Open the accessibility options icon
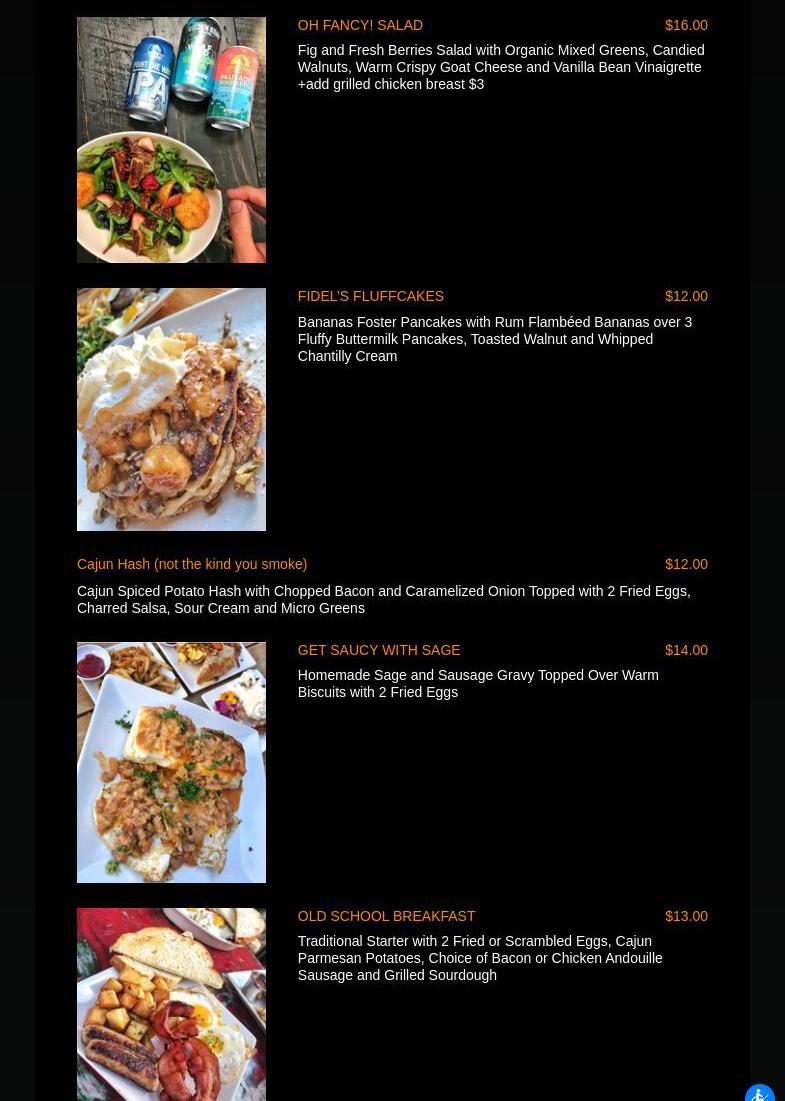The width and height of the screenshot is (785, 1101). tap(759, 1093)
